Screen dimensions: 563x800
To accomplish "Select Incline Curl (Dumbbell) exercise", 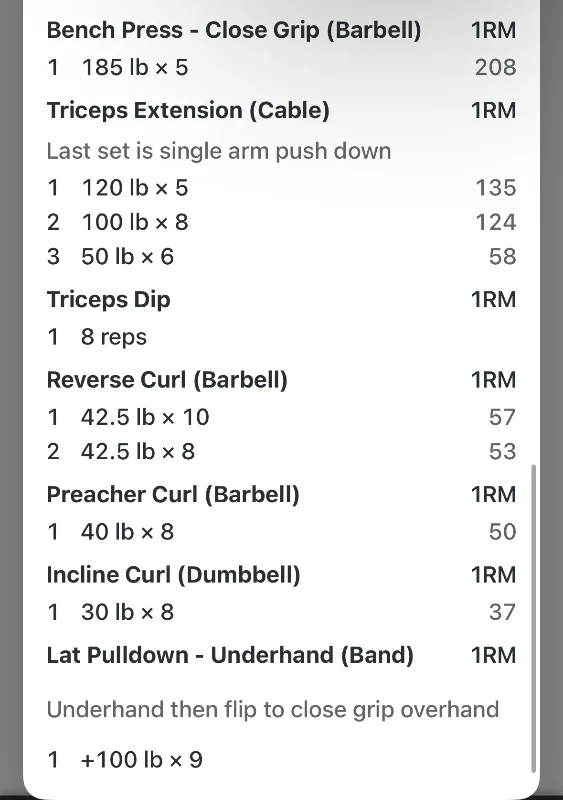I will pos(174,575).
